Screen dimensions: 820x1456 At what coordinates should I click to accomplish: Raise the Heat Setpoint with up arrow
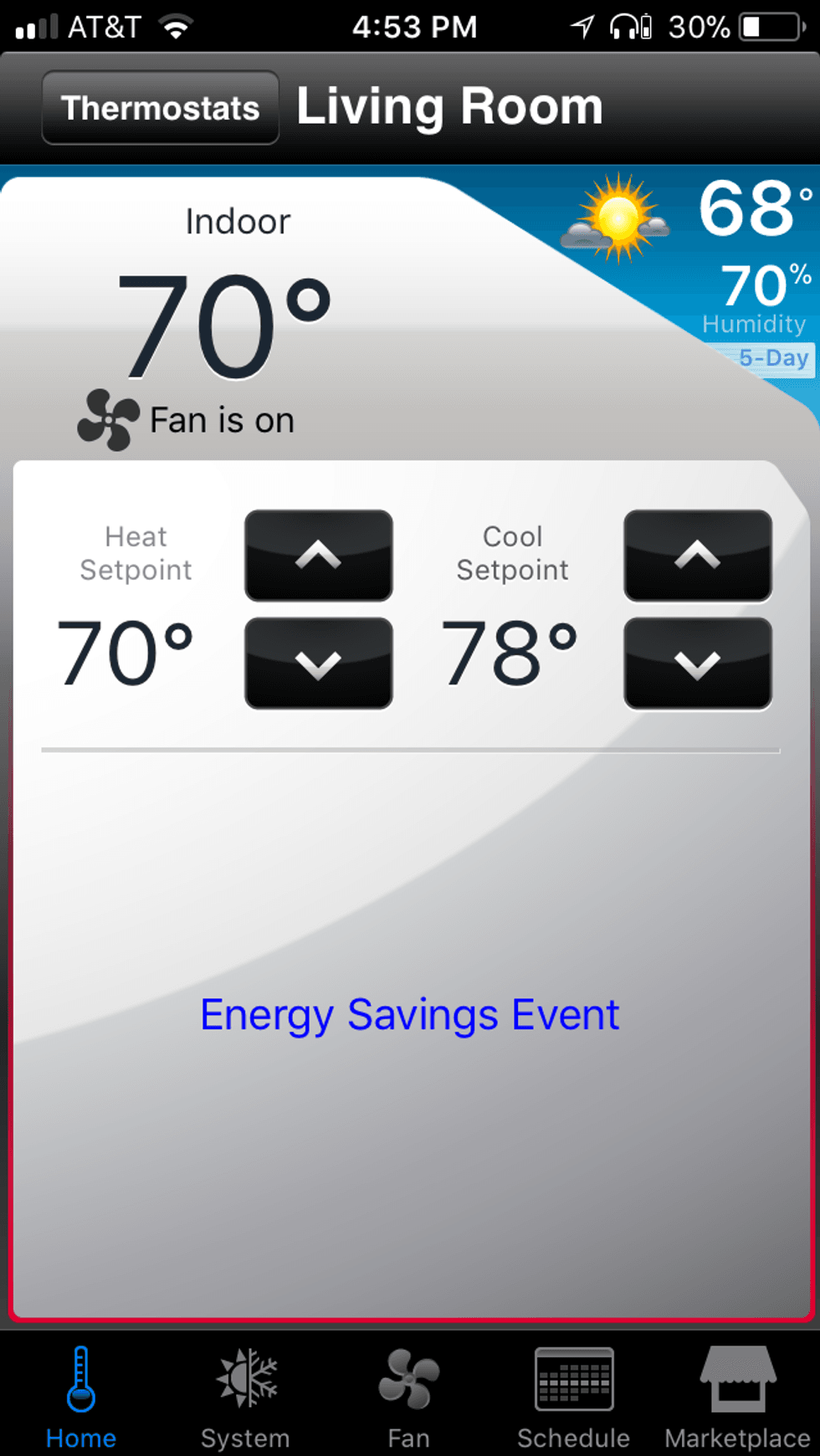[319, 556]
